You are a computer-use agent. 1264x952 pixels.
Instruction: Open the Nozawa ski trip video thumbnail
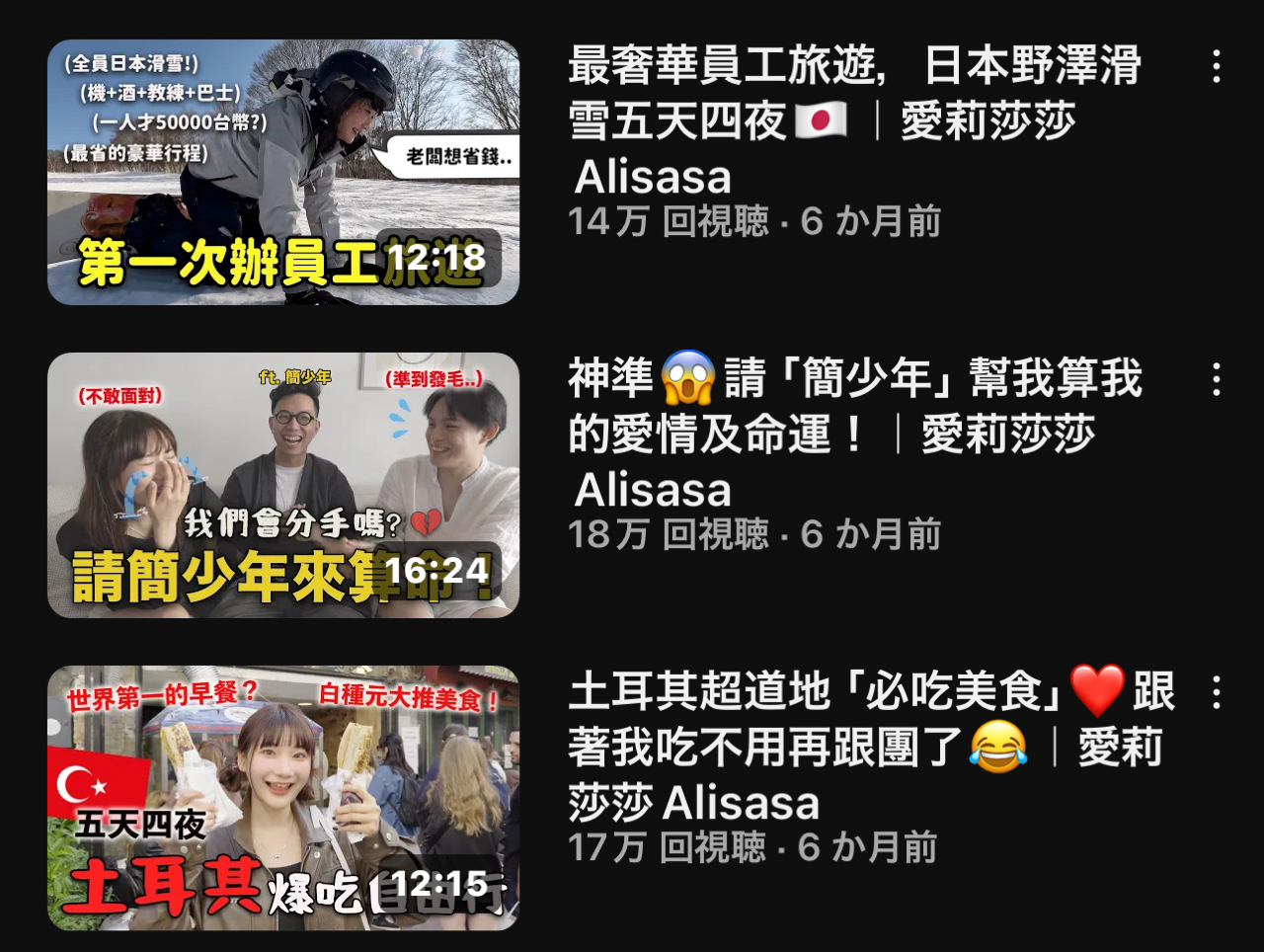coord(283,172)
